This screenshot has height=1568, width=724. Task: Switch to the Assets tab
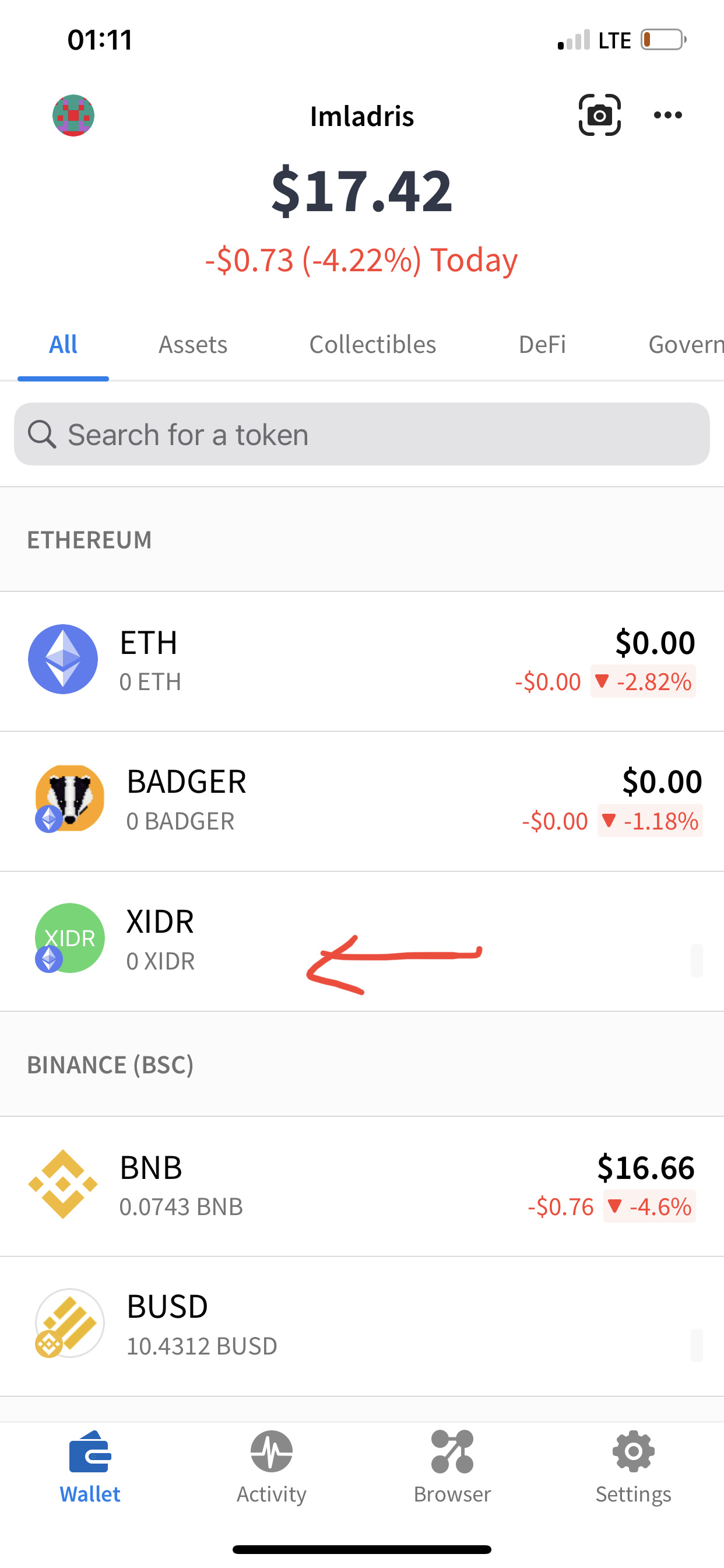[x=193, y=345]
